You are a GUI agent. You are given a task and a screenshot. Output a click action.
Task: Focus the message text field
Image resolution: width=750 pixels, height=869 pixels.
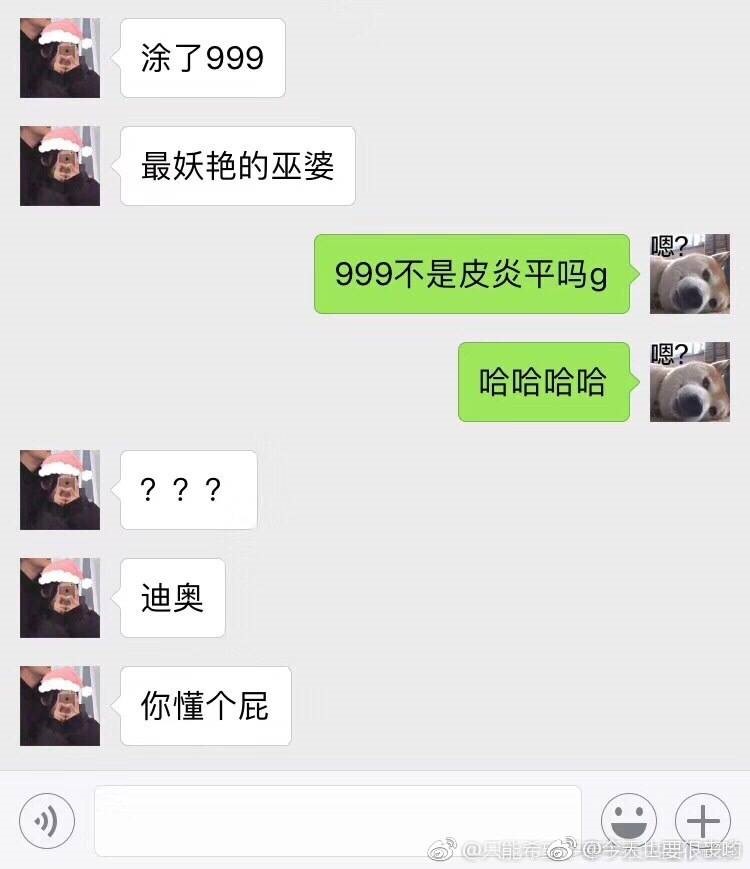pos(338,821)
